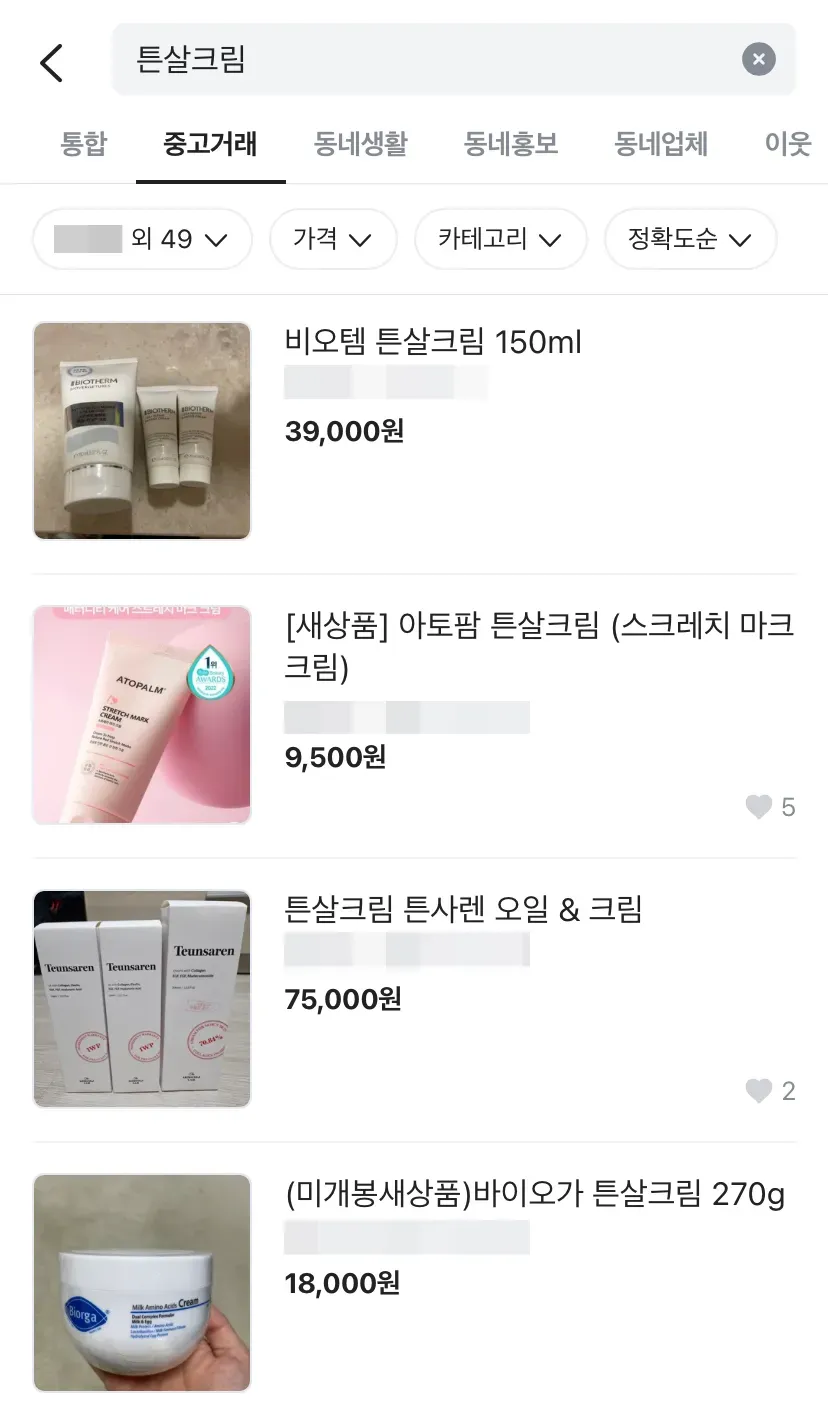Open the 가격 price filter dropdown
The image size is (828, 1421).
[333, 239]
